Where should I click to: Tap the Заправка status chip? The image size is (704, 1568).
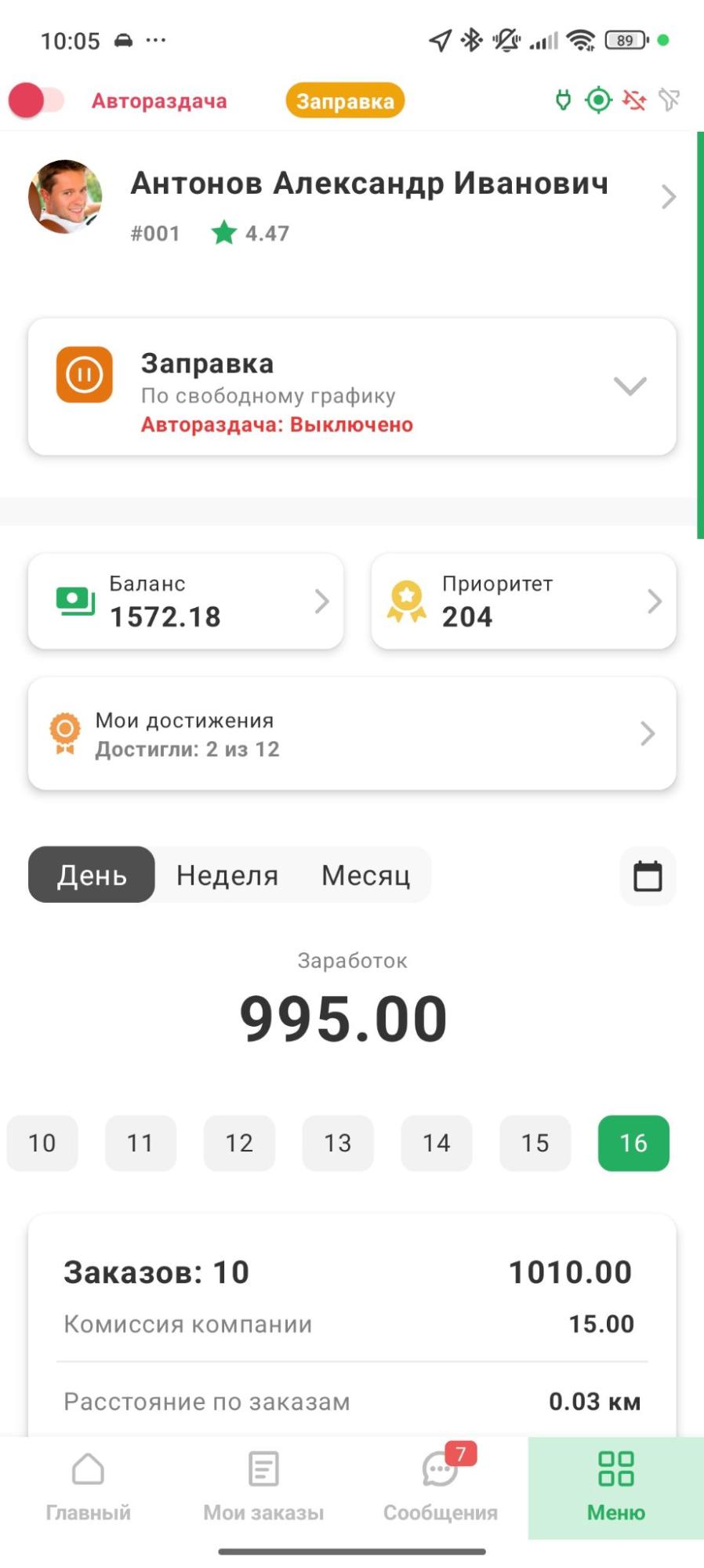pos(345,101)
